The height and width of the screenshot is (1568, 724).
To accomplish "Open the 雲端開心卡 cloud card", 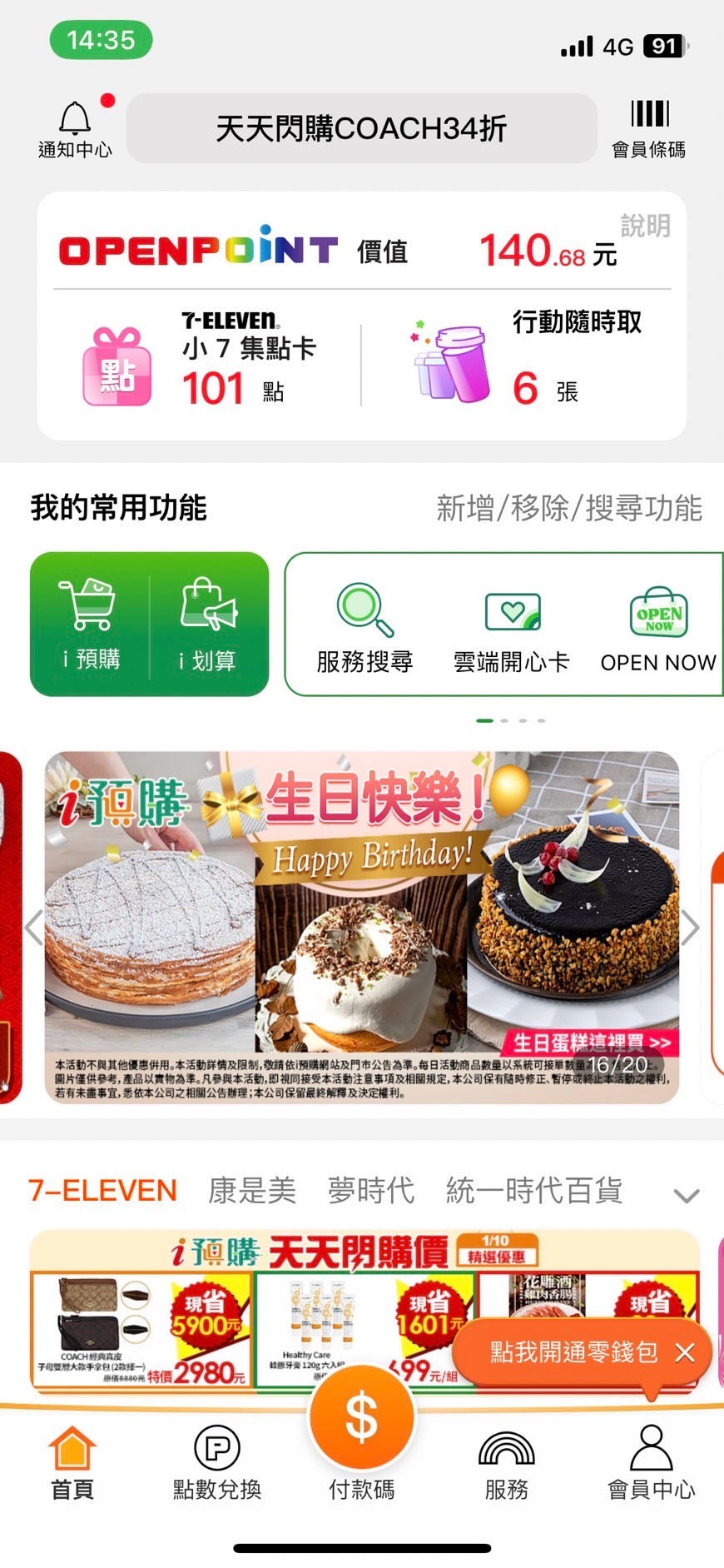I will click(x=512, y=623).
